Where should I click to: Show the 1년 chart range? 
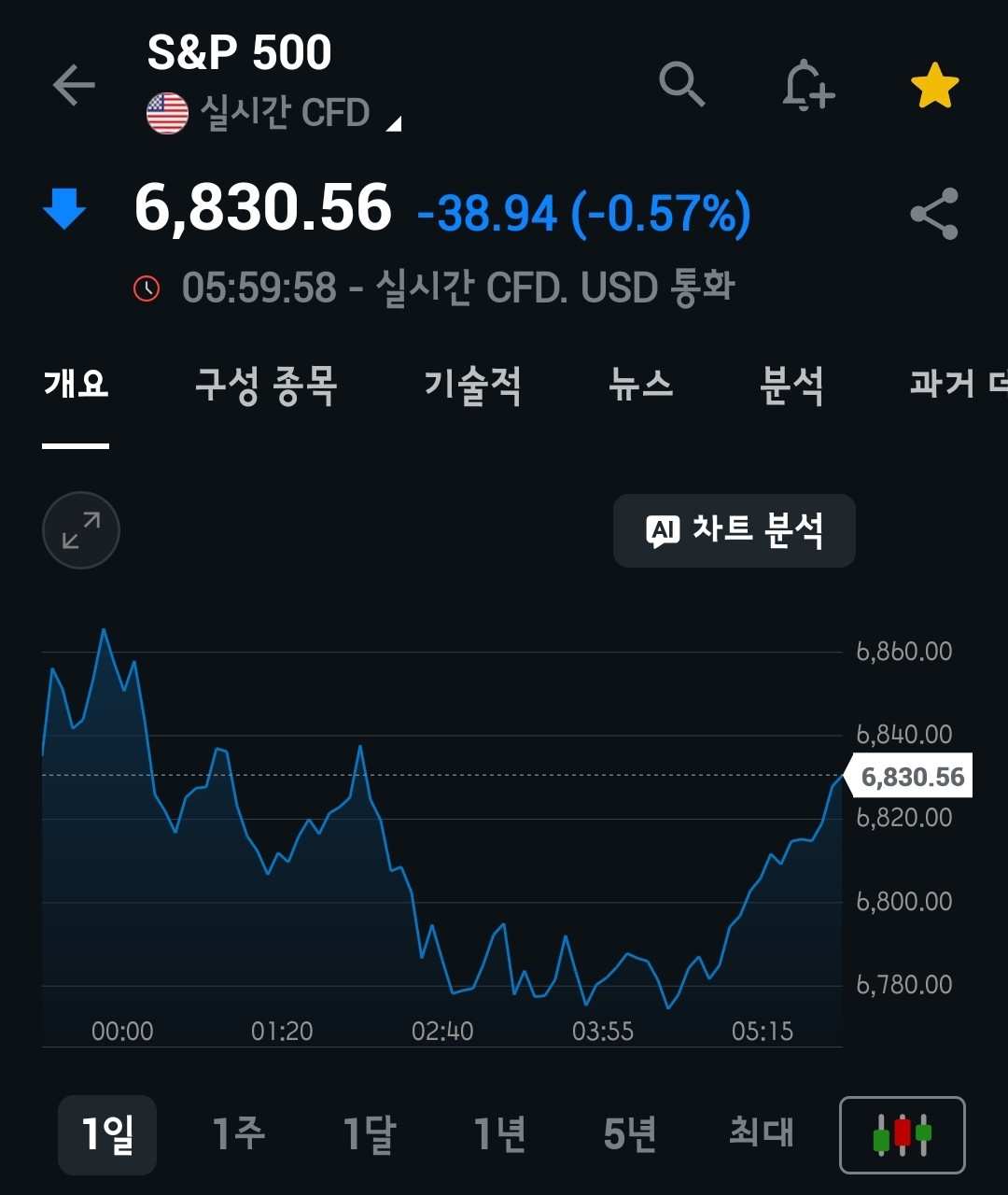(499, 1134)
